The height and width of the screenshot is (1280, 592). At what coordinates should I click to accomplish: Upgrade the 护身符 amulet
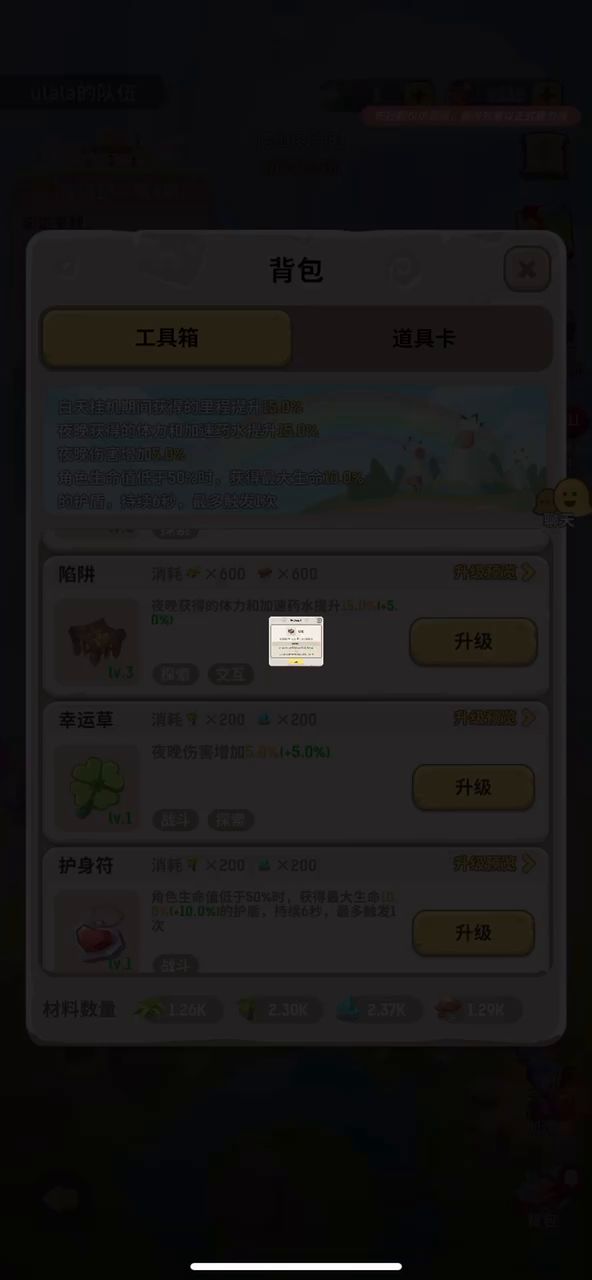tap(473, 933)
